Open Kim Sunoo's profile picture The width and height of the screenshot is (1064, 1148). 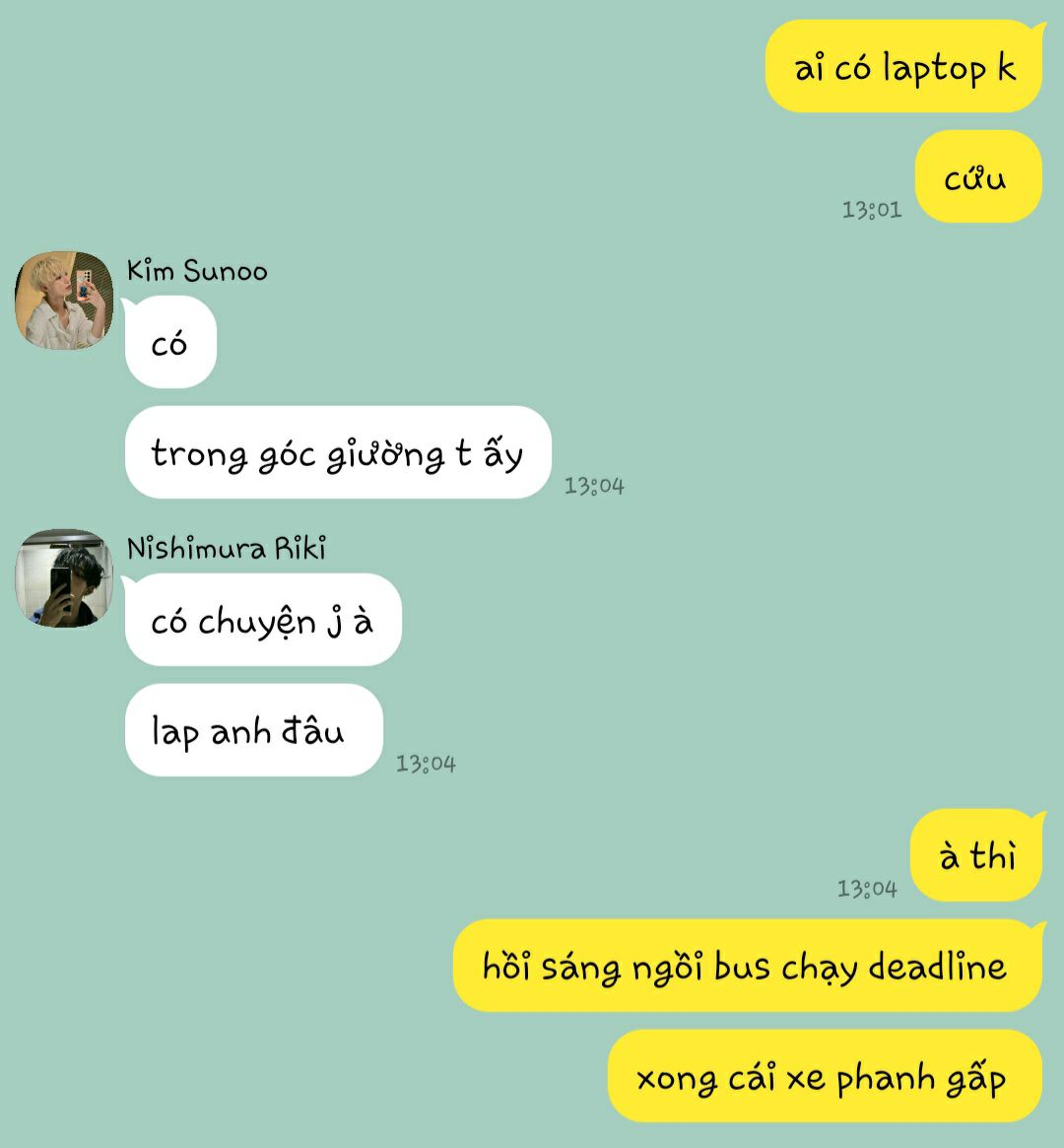[x=64, y=301]
